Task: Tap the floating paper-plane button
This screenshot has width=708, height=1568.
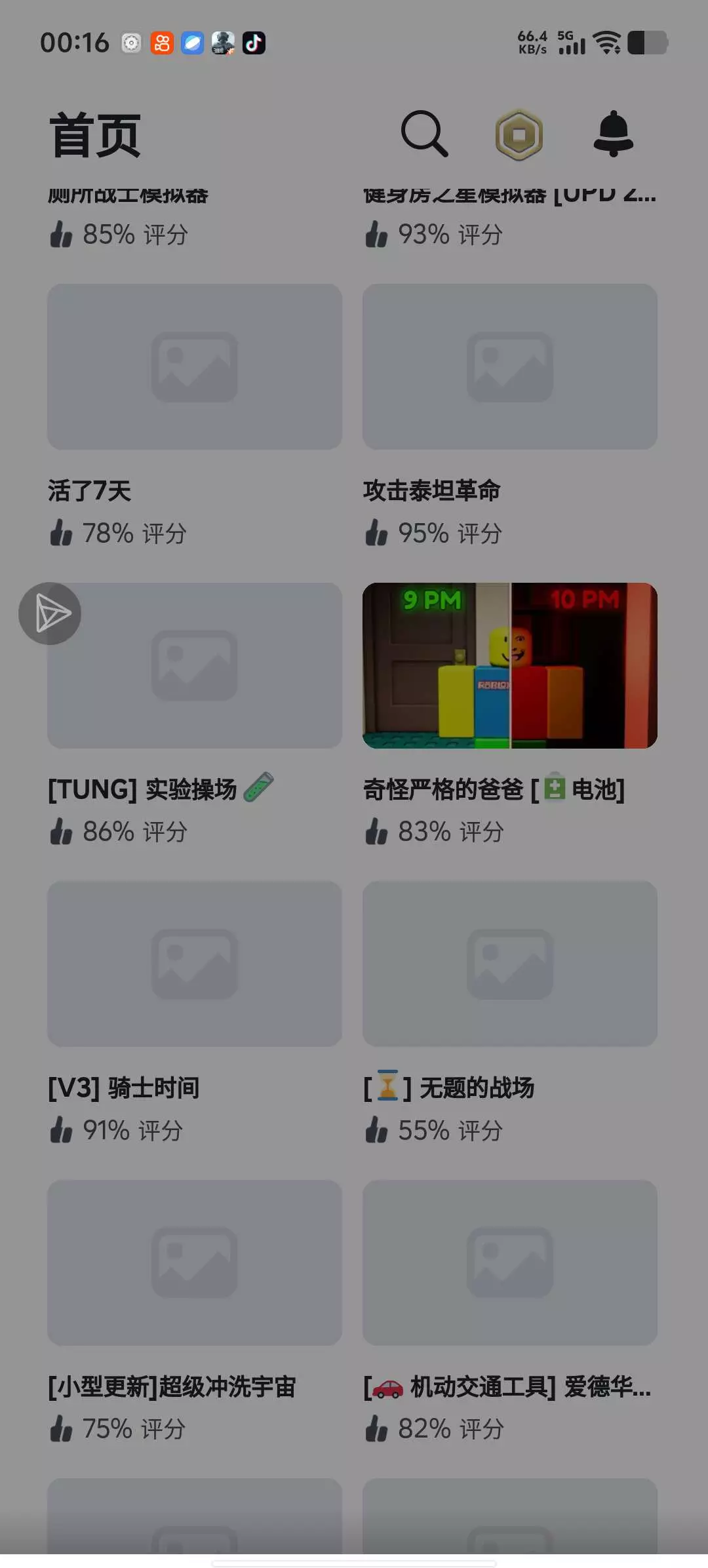Action: pos(50,614)
